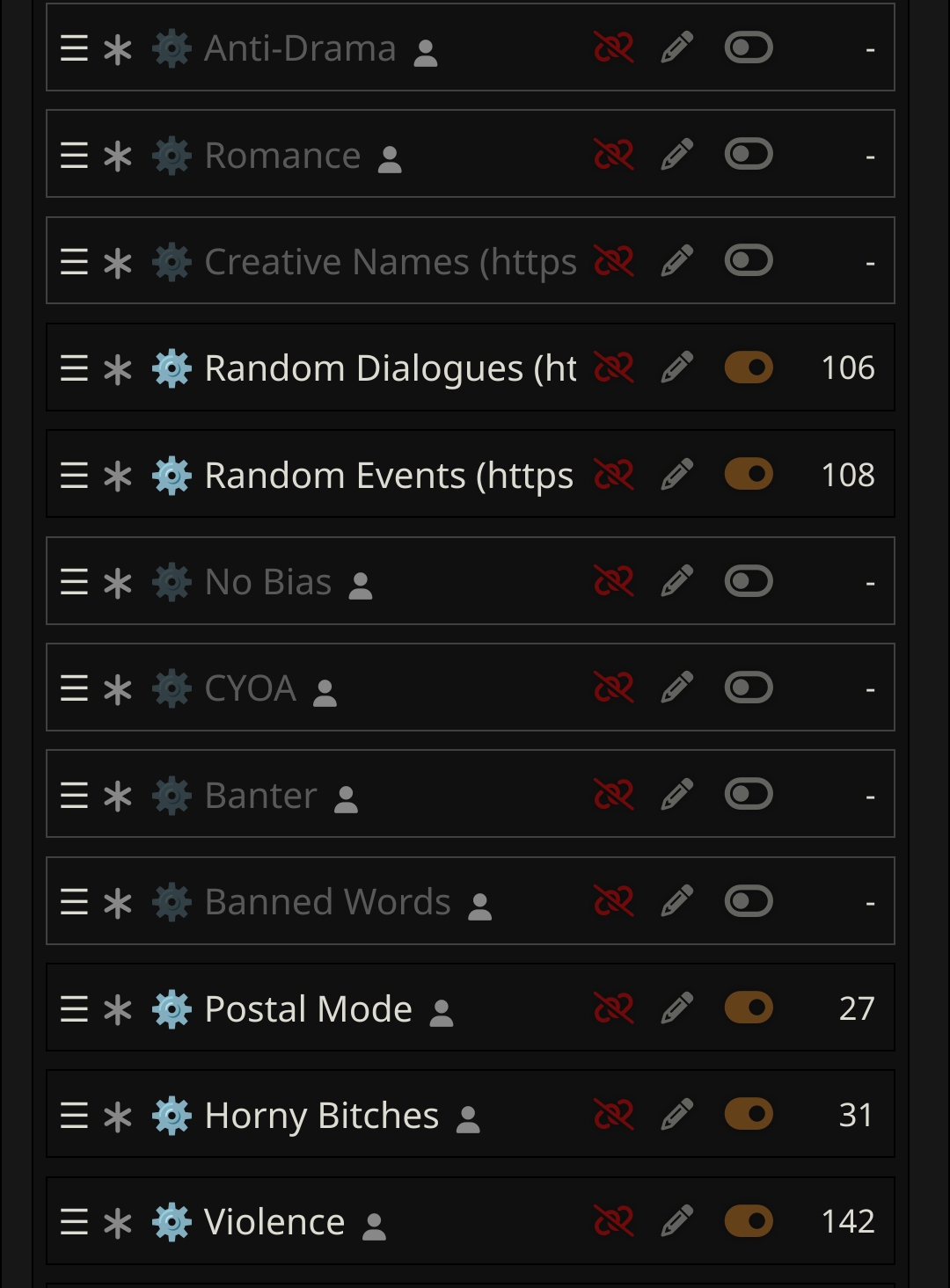The image size is (950, 1288).
Task: Toggle on the Creative Names prompt
Action: 749,261
